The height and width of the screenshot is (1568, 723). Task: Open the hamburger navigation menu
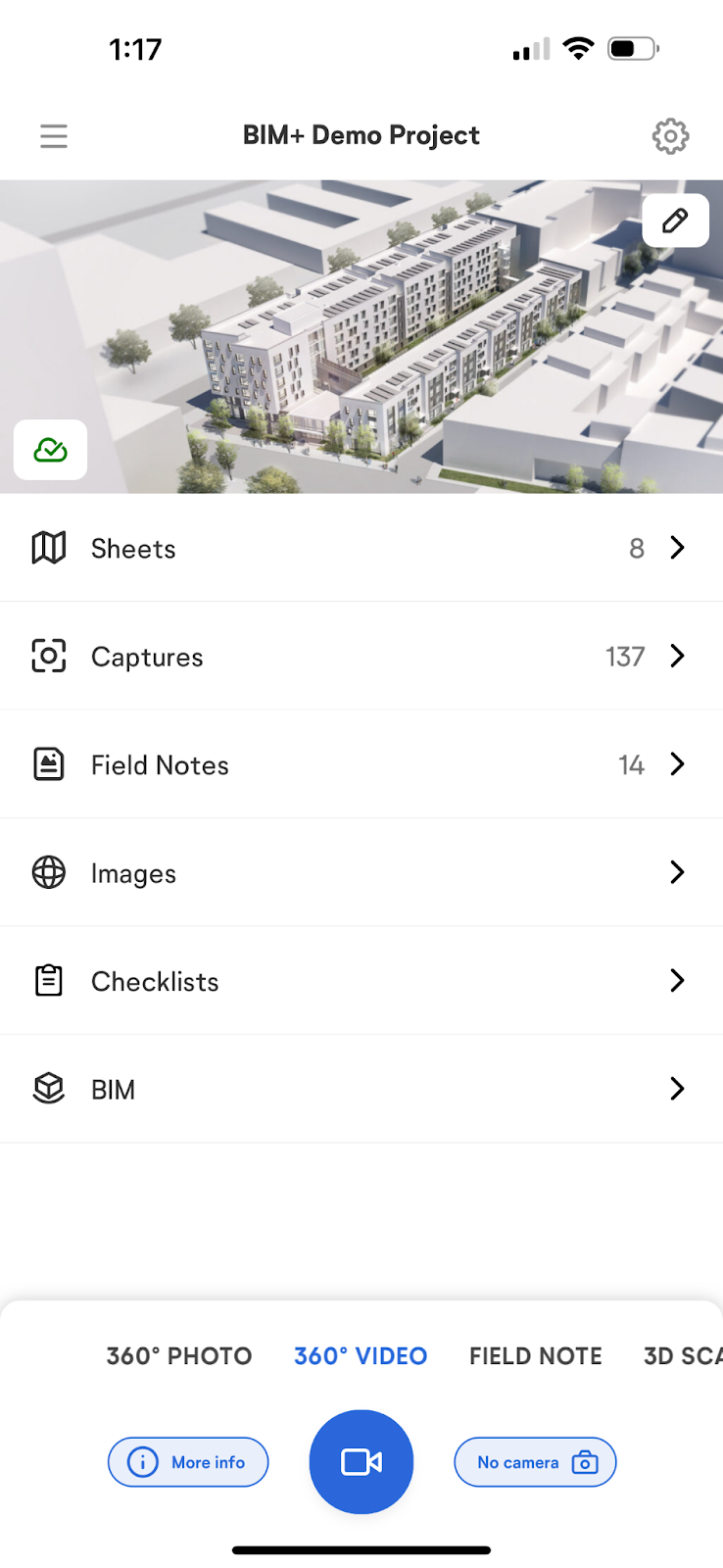(54, 135)
